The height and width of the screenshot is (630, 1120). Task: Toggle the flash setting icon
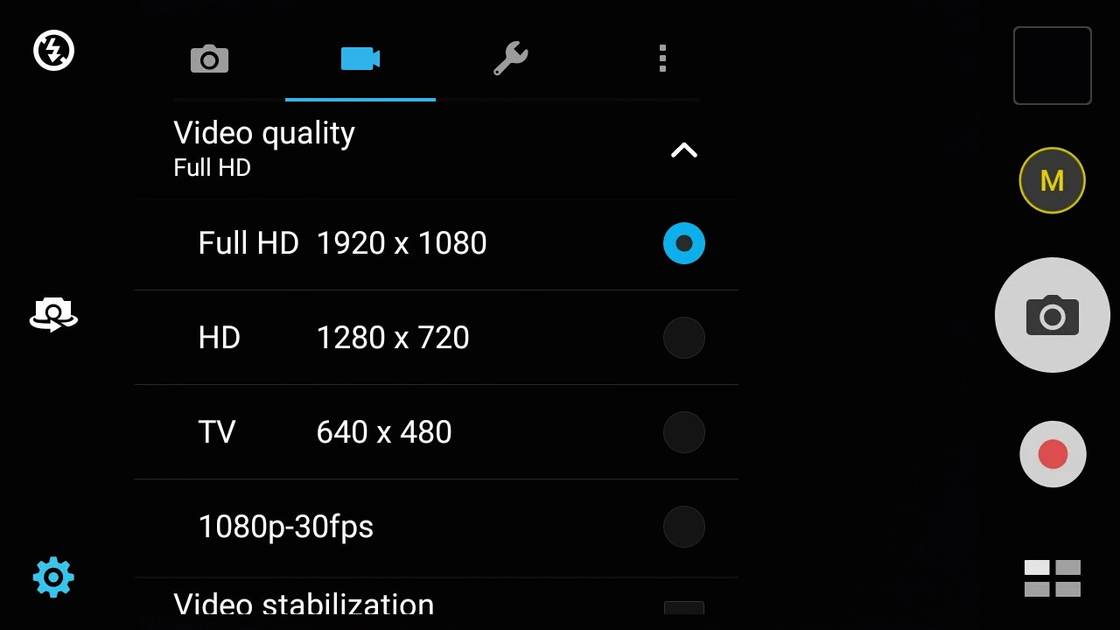tap(53, 50)
